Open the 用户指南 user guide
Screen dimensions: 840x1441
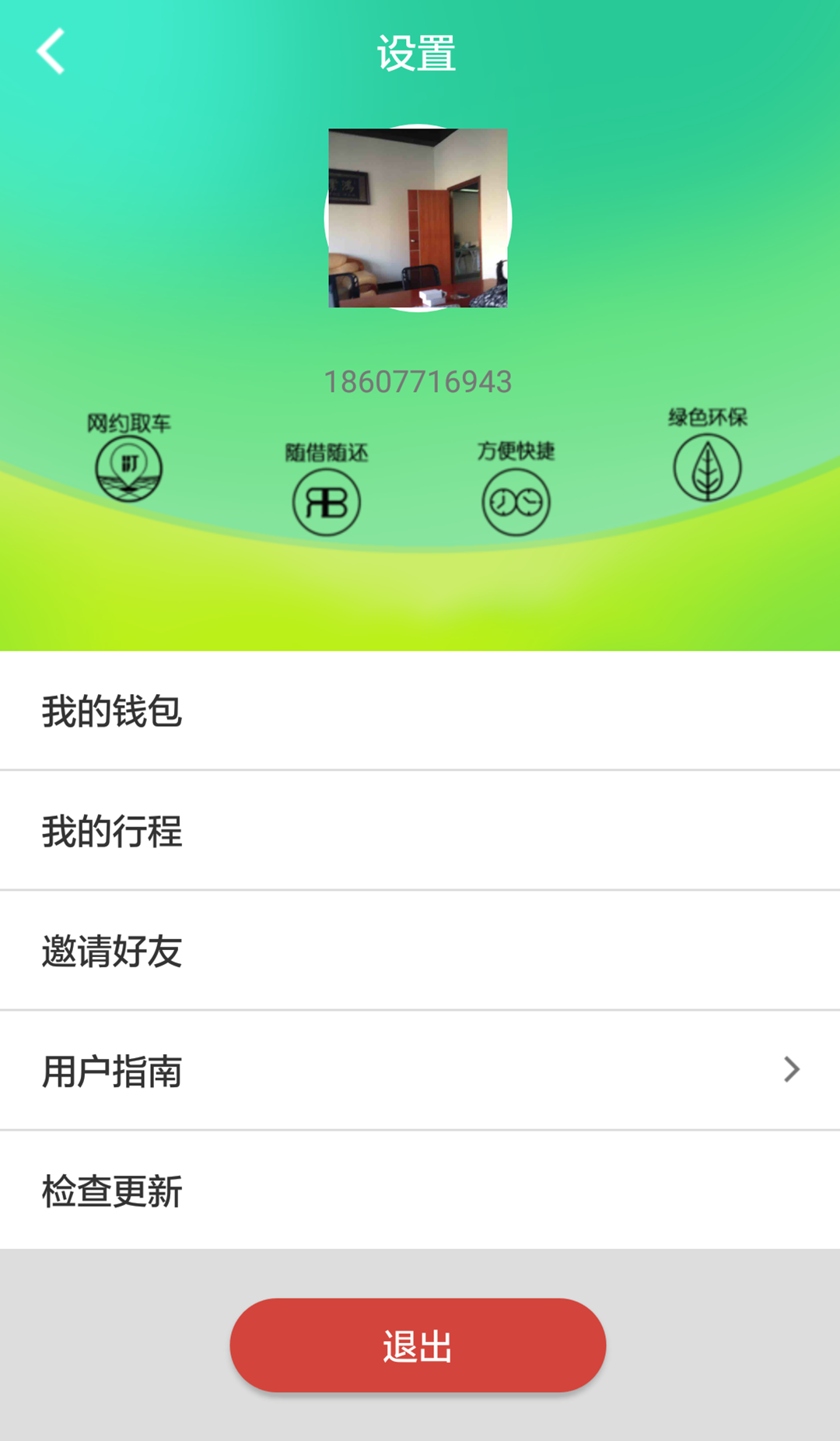pos(420,1071)
